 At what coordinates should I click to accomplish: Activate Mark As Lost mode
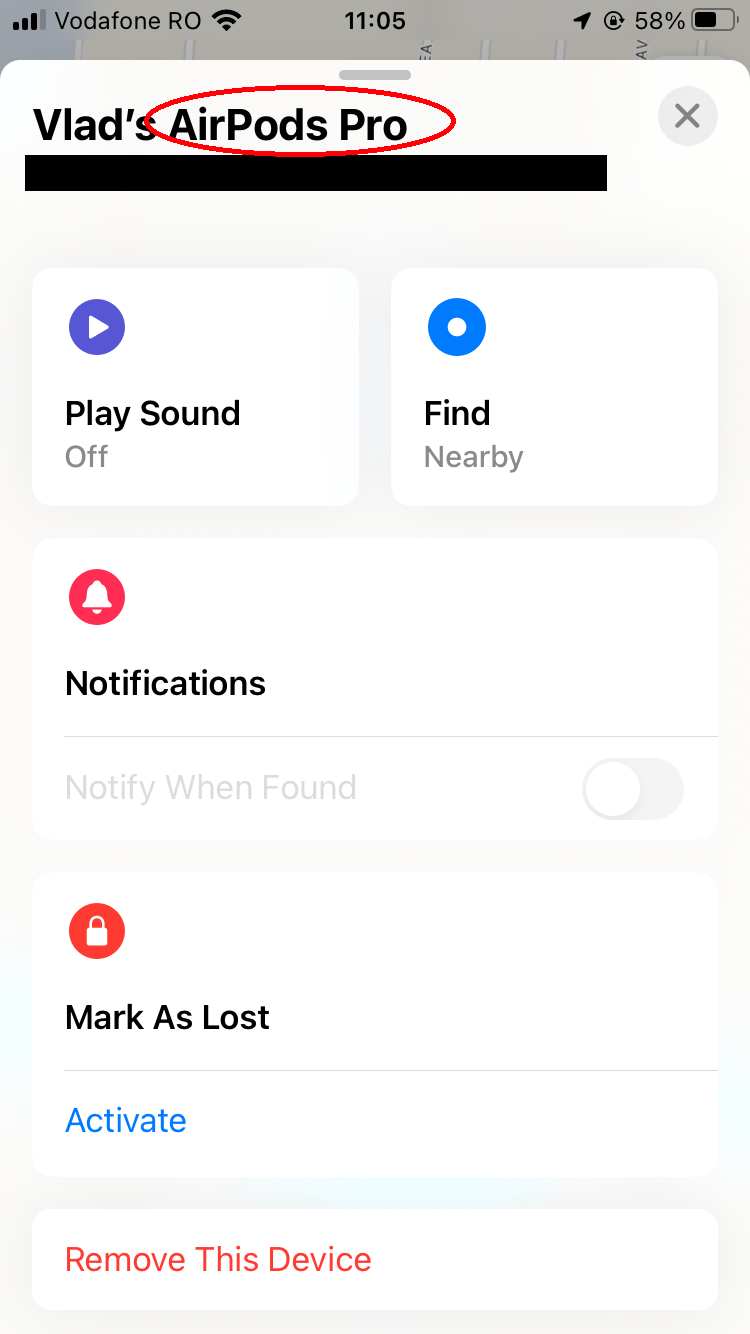tap(126, 1120)
